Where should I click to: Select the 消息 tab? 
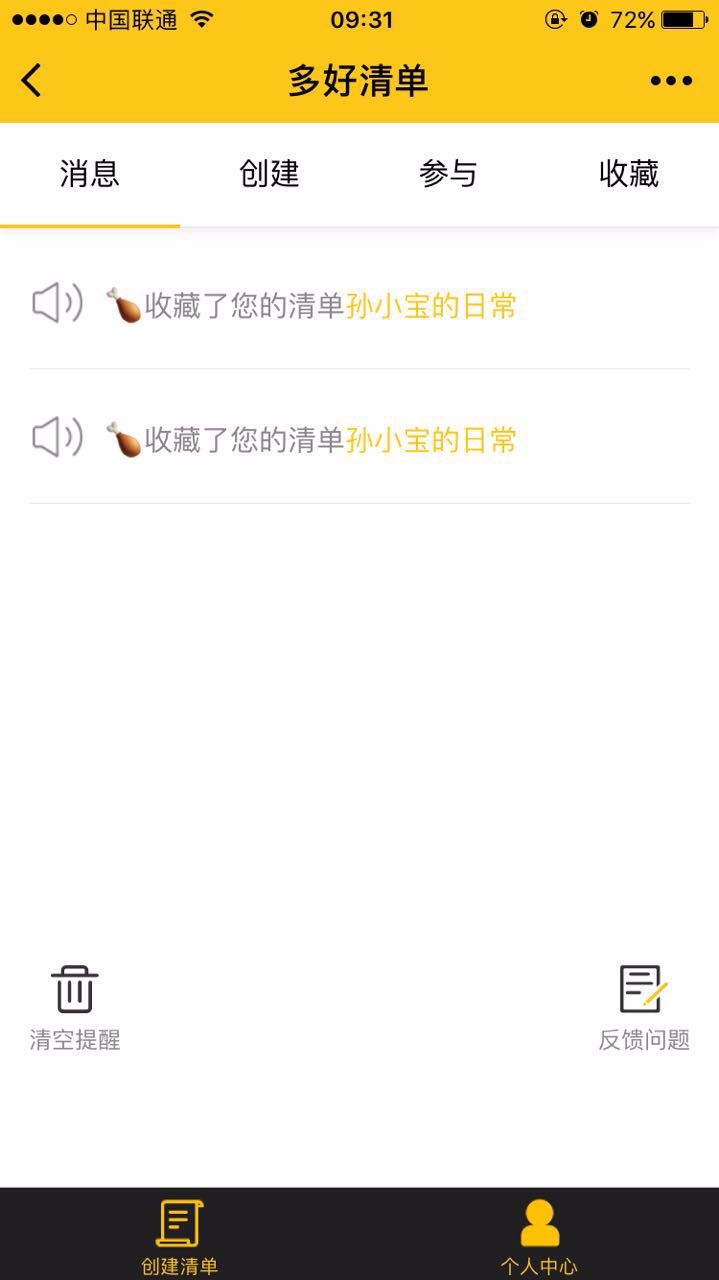(x=90, y=174)
